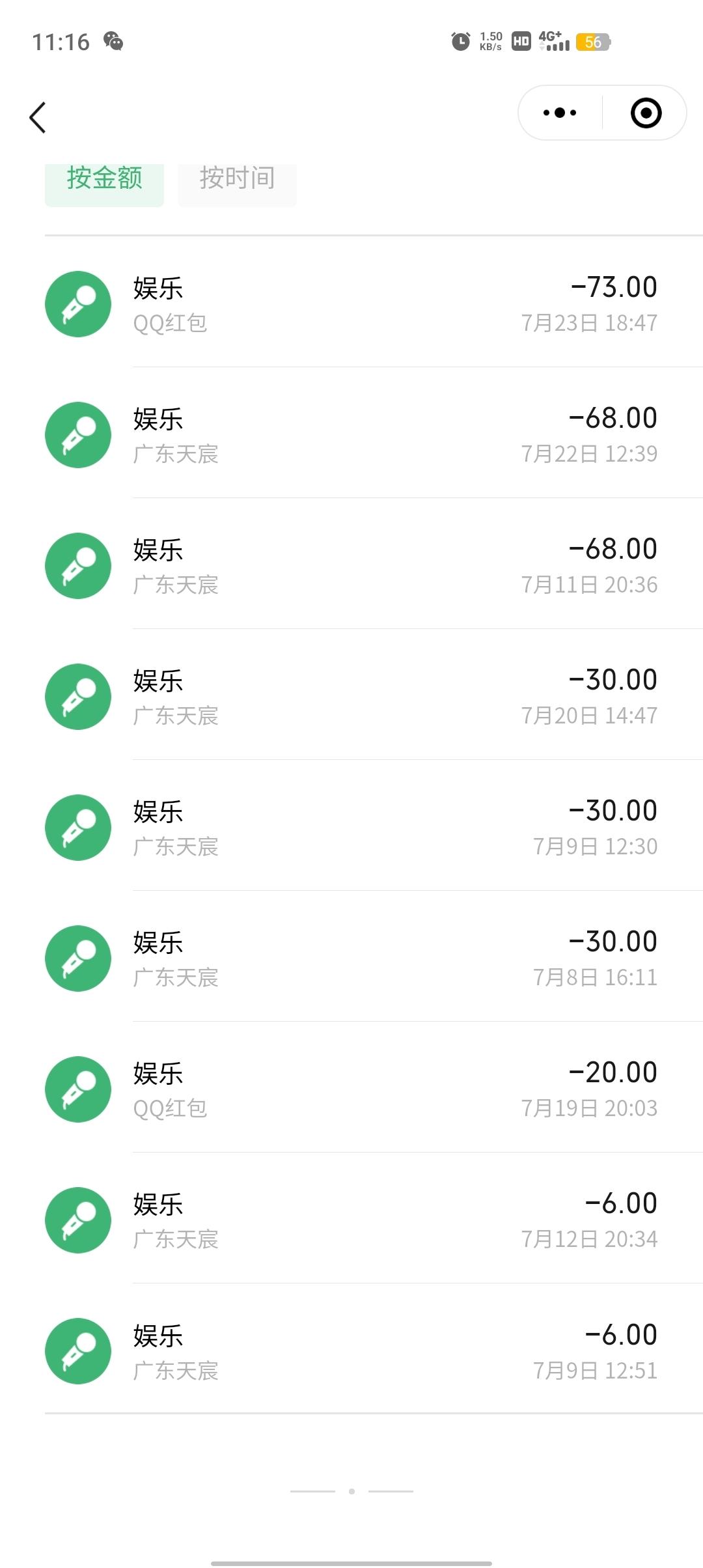This screenshot has width=703, height=1568.
Task: Open the 7月9日 12:51 -6.00 entry
Action: click(351, 1351)
